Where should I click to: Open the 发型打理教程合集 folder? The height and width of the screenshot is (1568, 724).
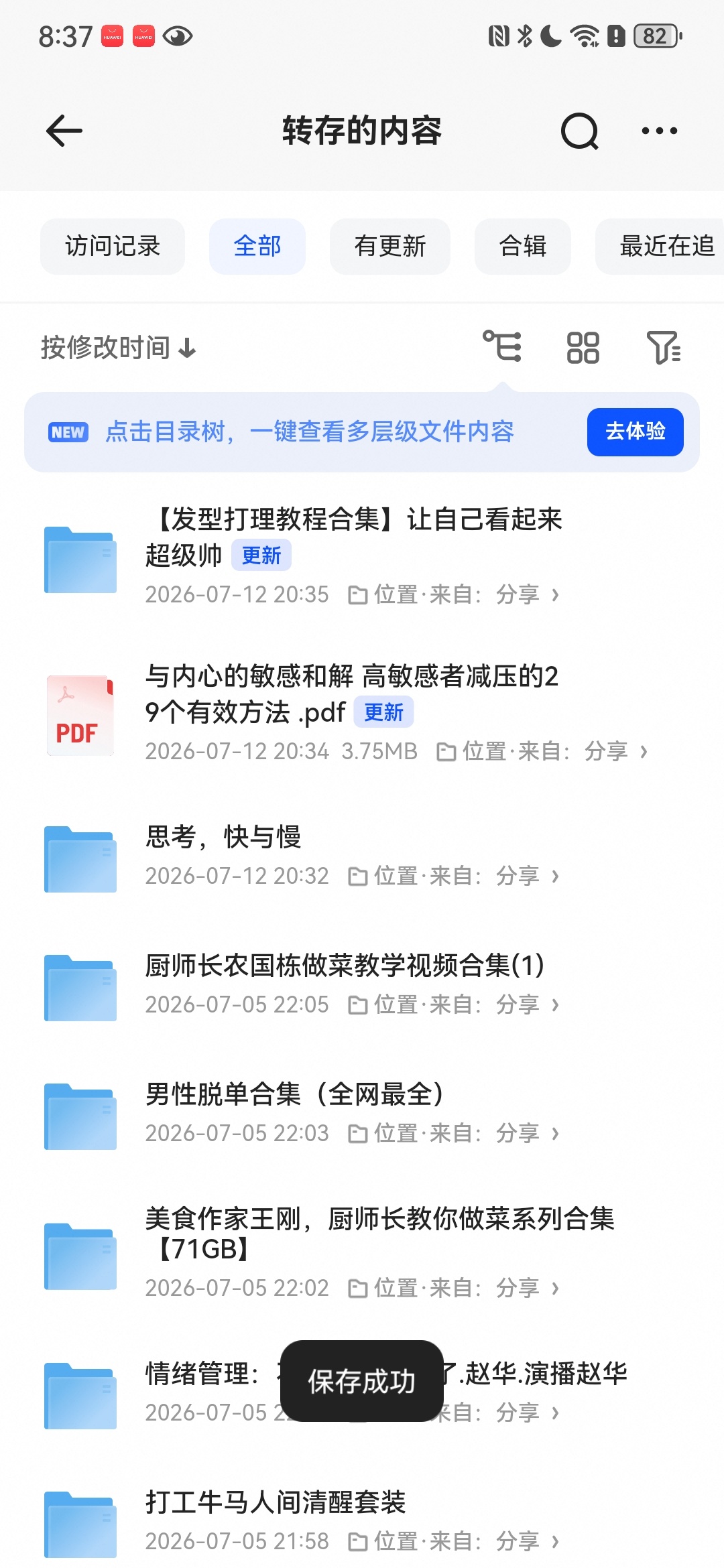coord(362,558)
